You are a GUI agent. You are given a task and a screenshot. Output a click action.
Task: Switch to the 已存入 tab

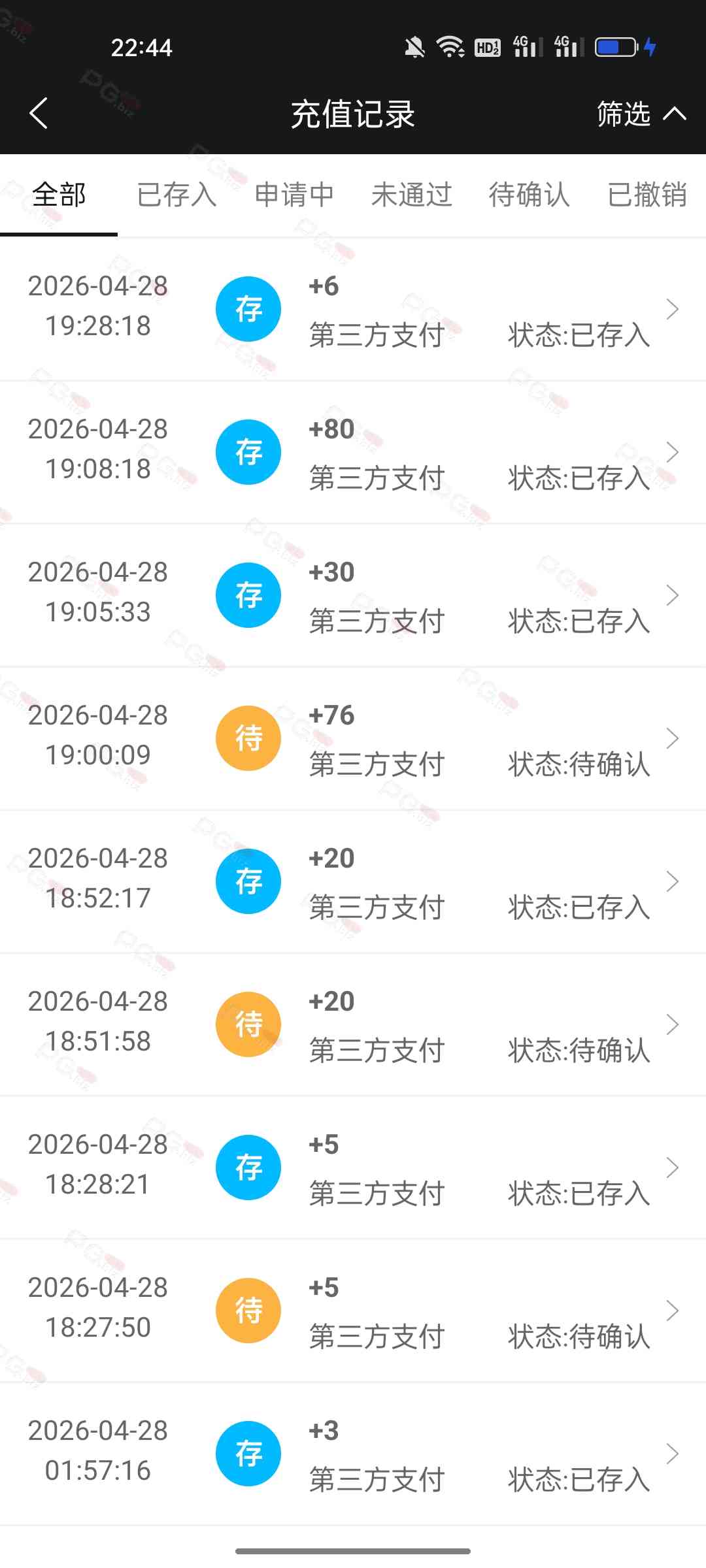pyautogui.click(x=176, y=195)
